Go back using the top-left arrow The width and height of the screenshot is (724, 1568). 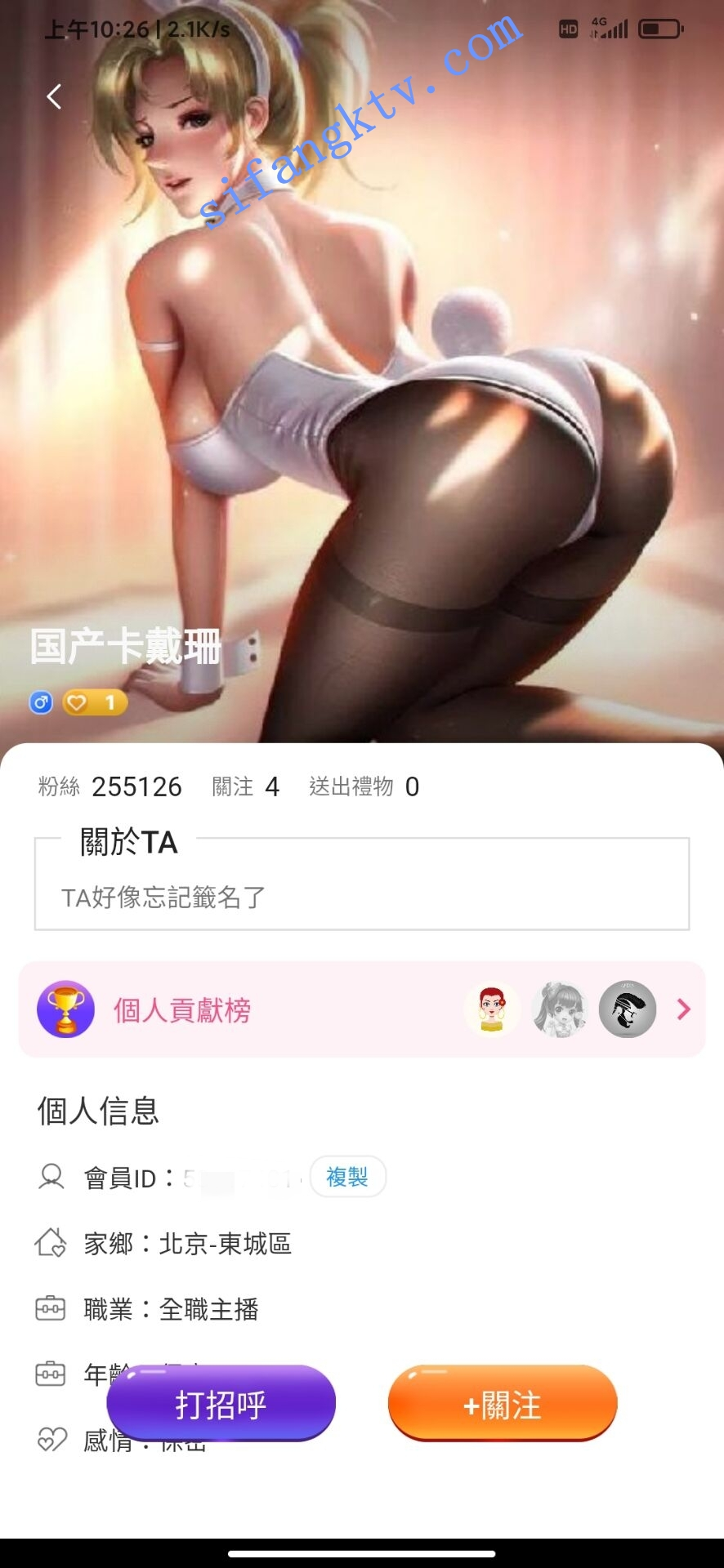click(x=54, y=97)
